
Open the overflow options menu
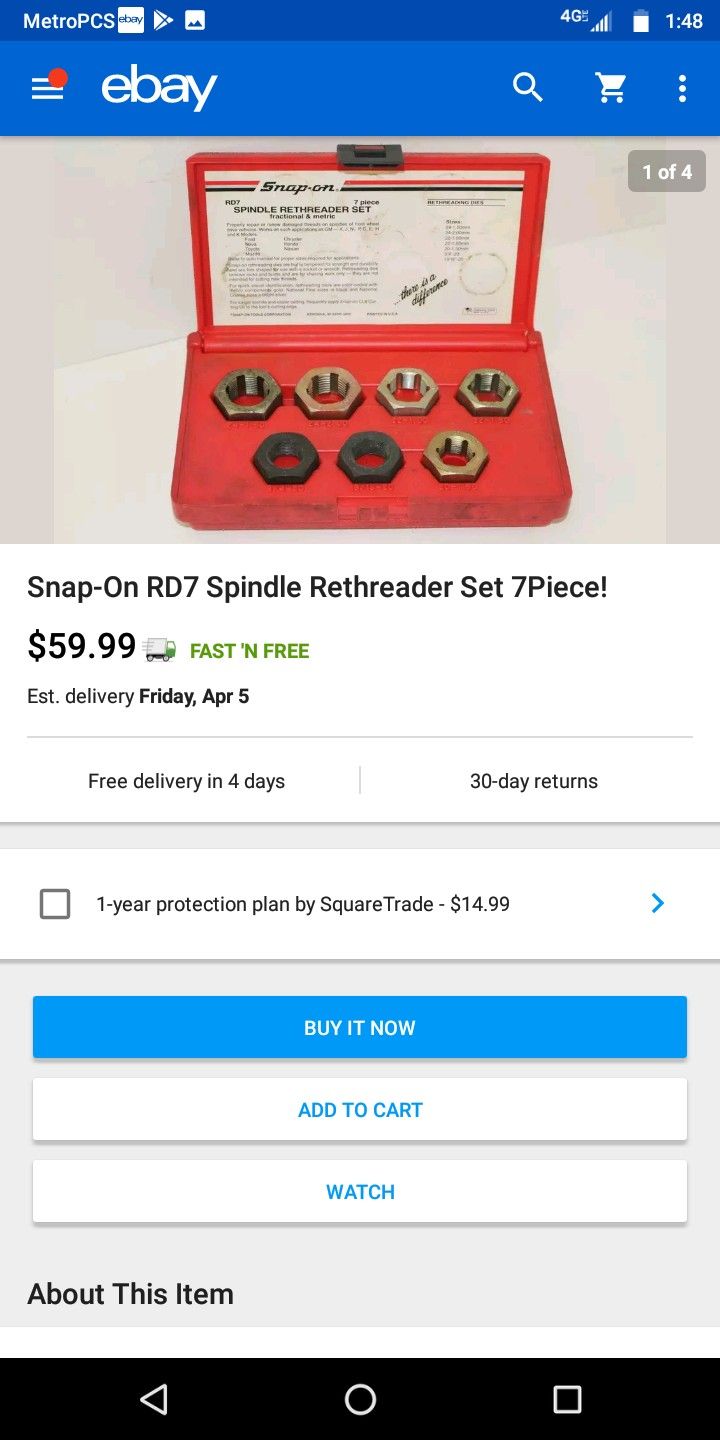(683, 88)
